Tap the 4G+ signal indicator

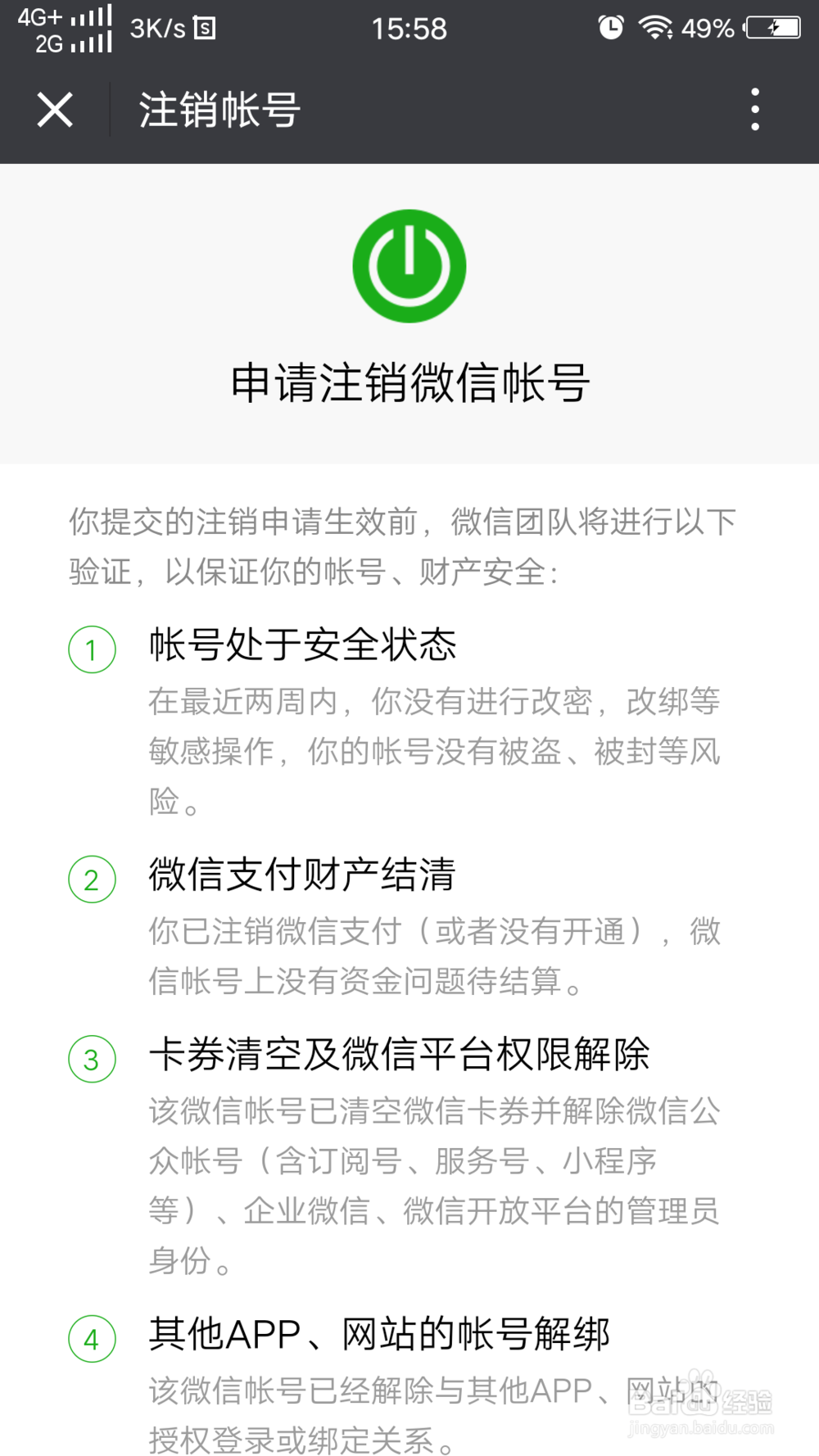point(61,16)
